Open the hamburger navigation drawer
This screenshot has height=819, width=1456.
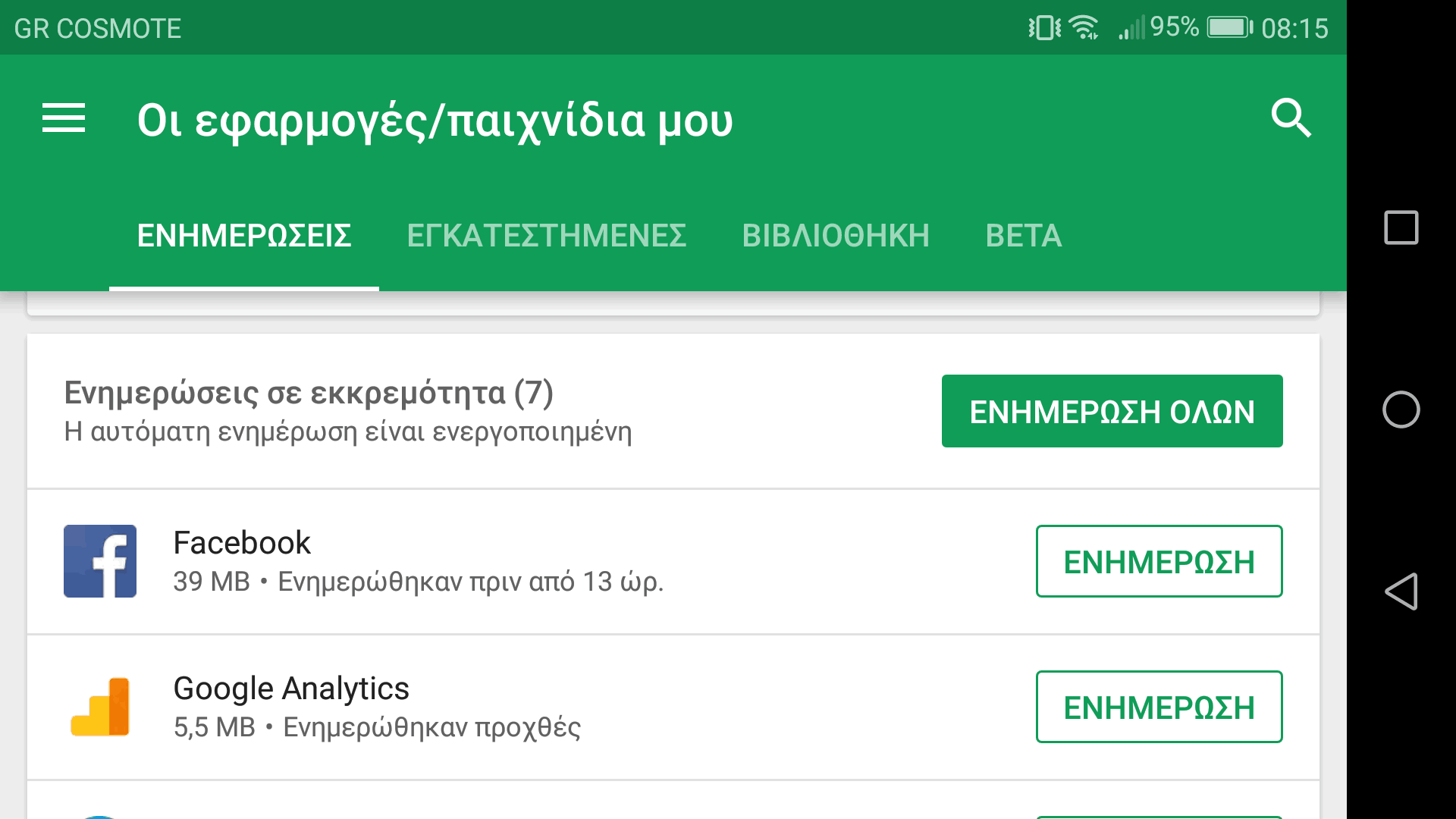coord(64,118)
